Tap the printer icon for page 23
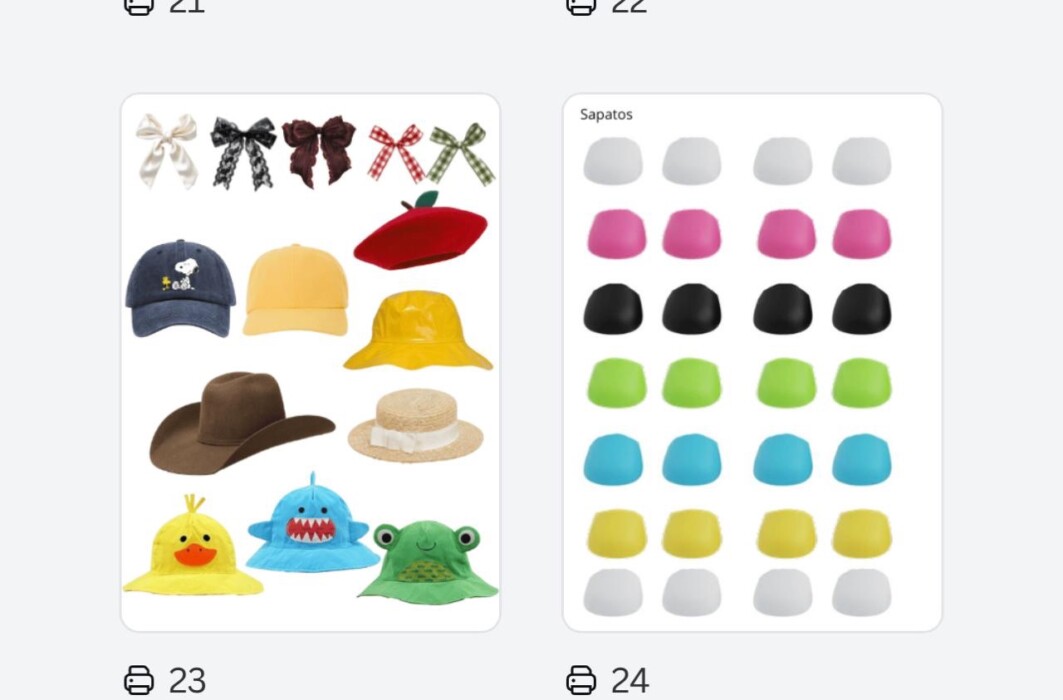 tap(139, 681)
